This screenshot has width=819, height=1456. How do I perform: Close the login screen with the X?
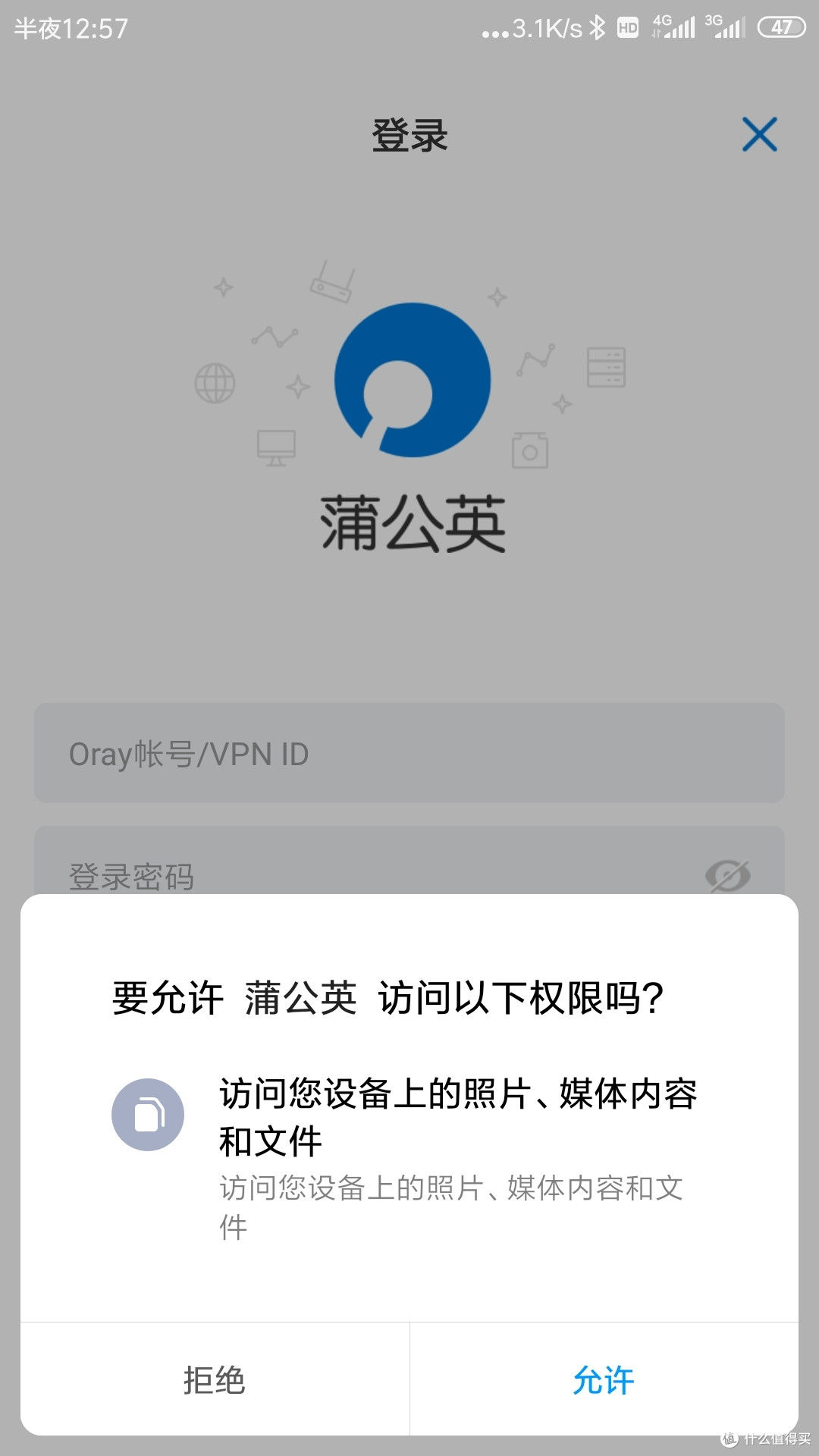[x=759, y=134]
